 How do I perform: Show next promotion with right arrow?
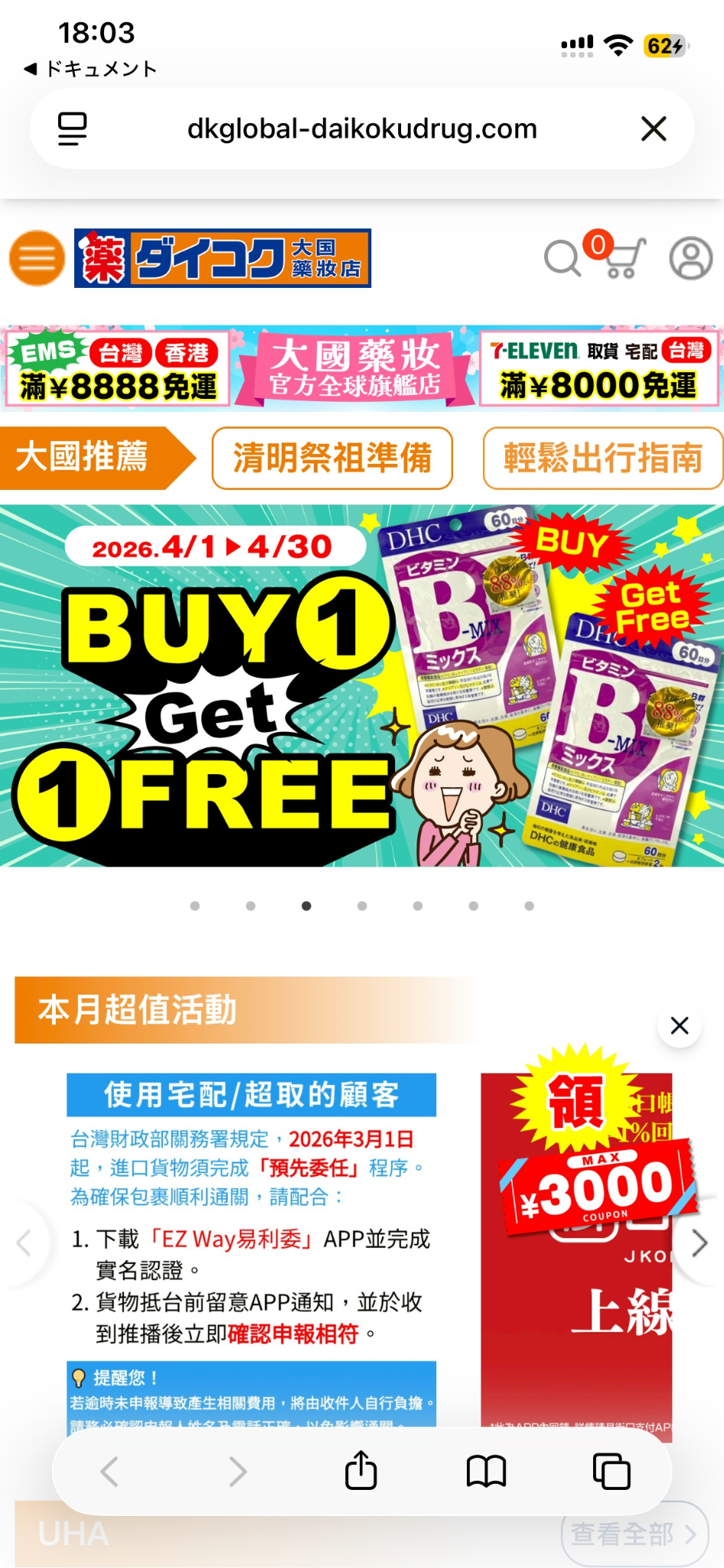pos(699,1243)
